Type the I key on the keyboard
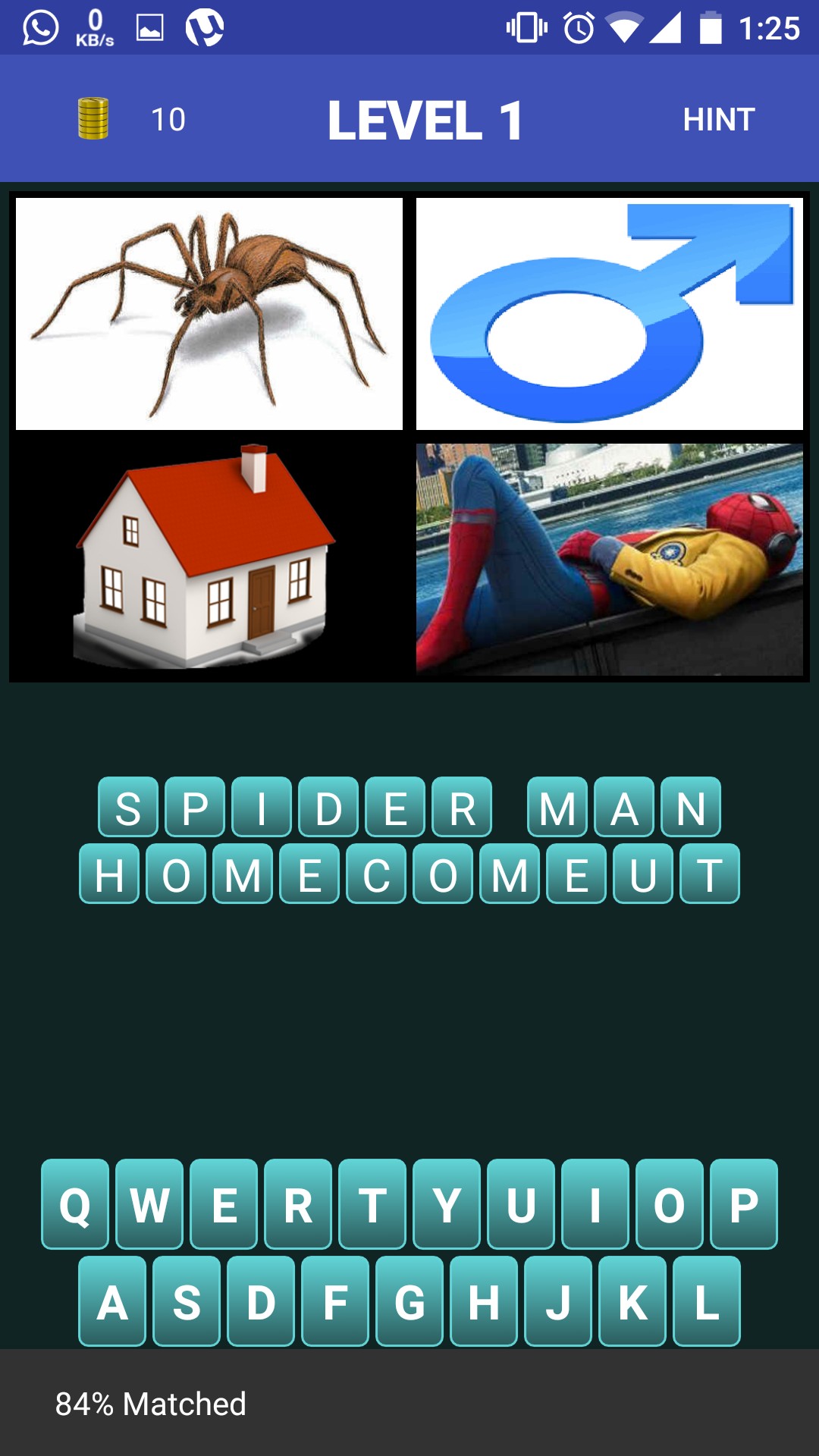The image size is (819, 1456). coord(595,1204)
